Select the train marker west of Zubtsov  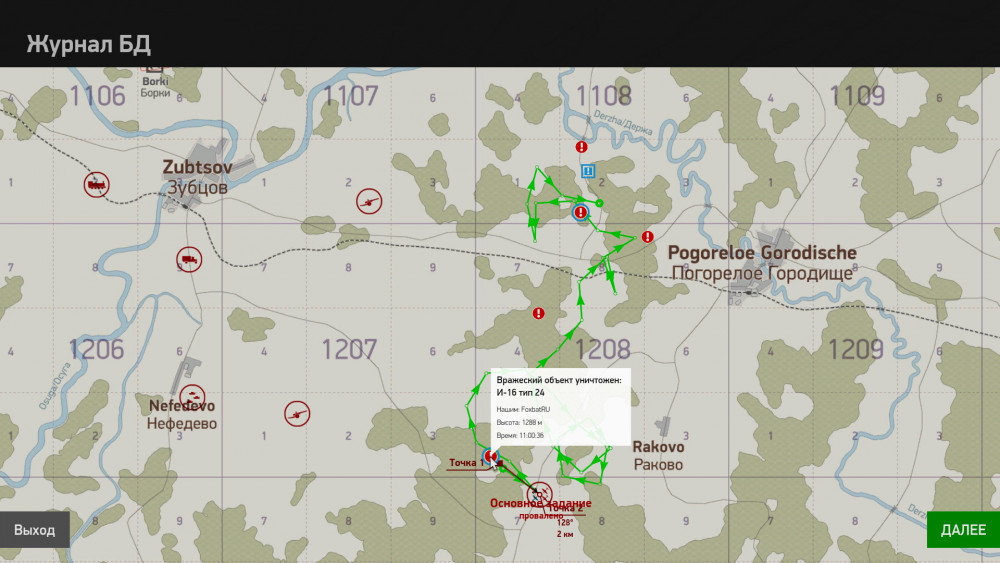[x=97, y=184]
